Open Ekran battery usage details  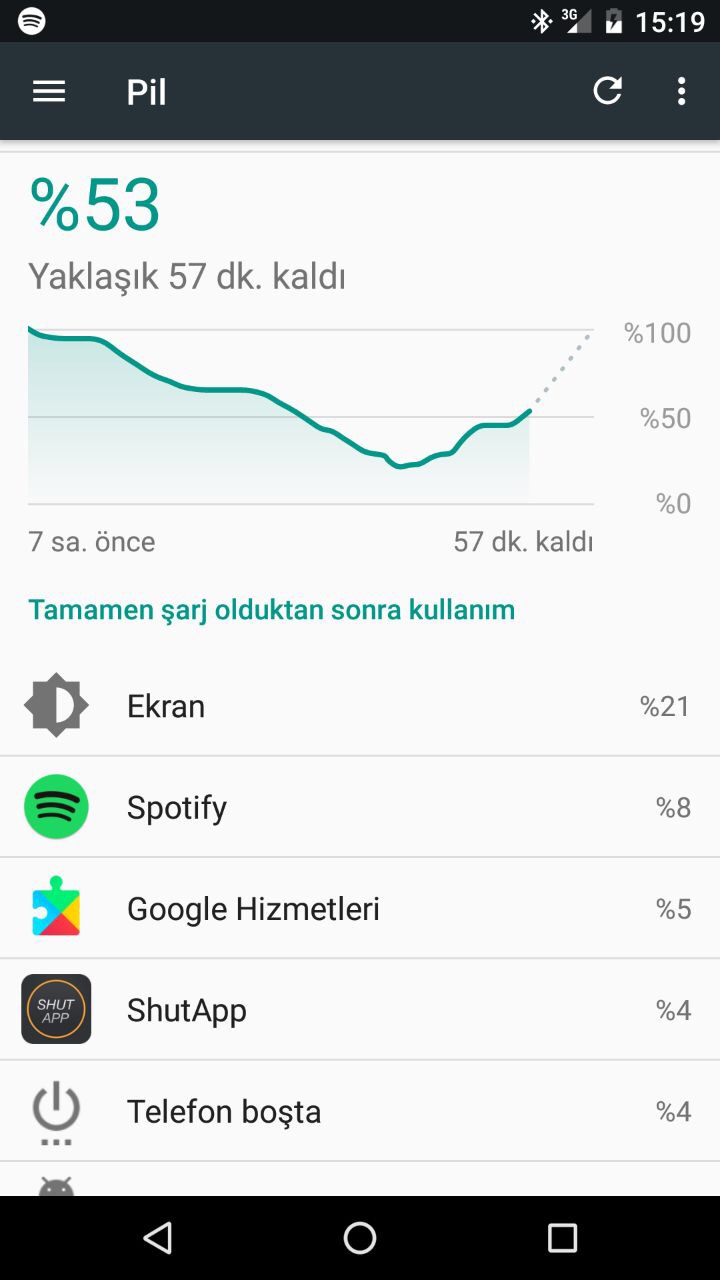(360, 706)
